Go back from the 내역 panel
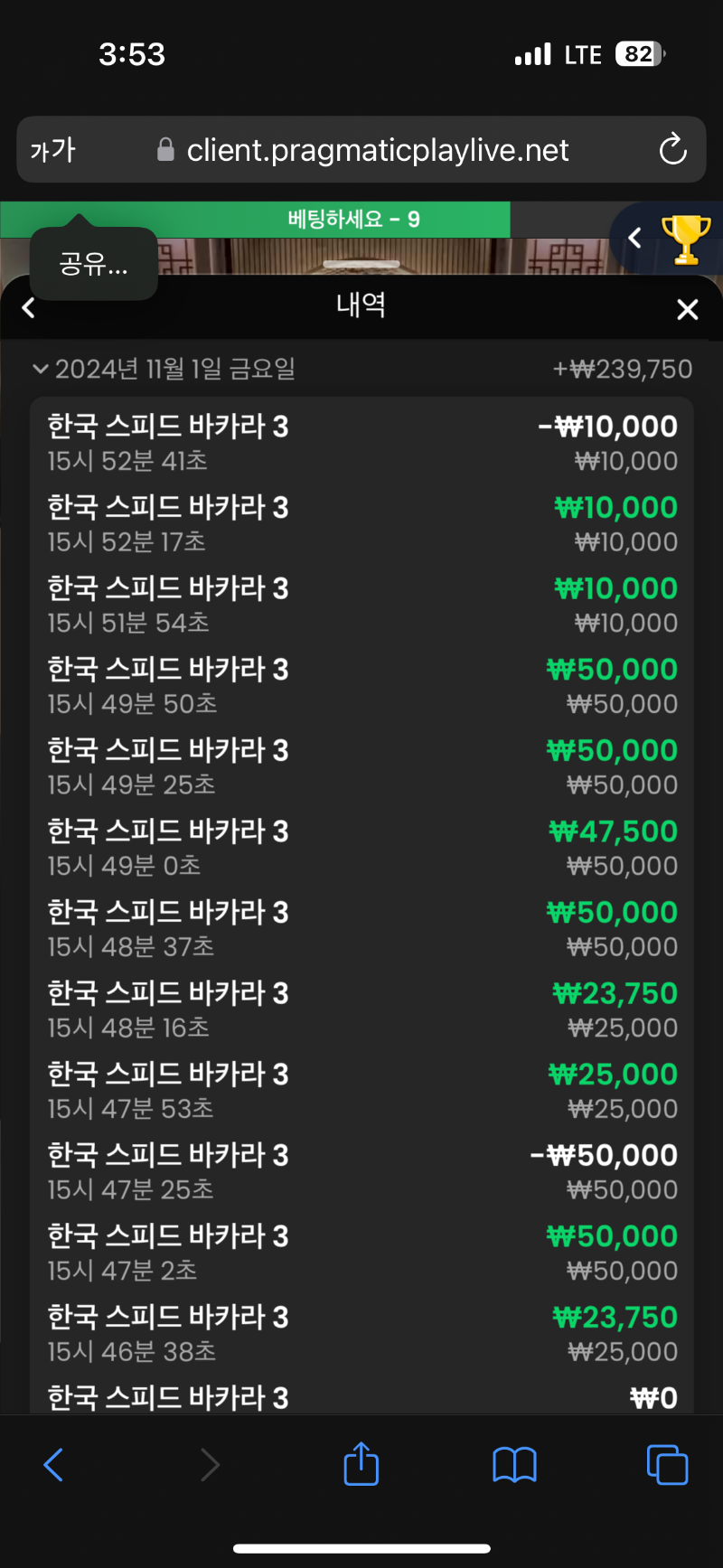 [x=29, y=308]
